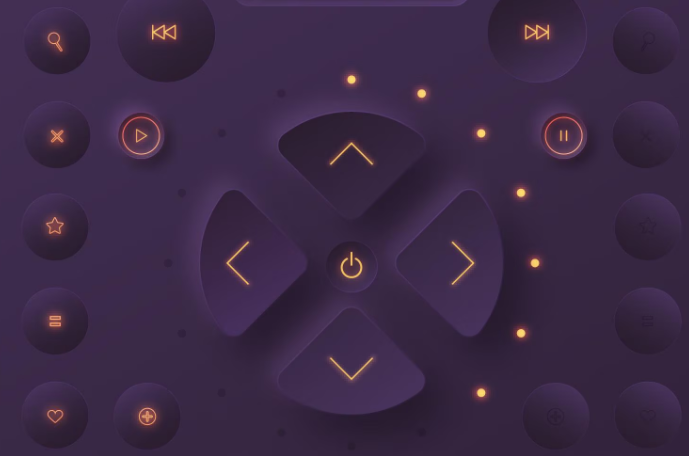Skip to the next track

pos(537,32)
